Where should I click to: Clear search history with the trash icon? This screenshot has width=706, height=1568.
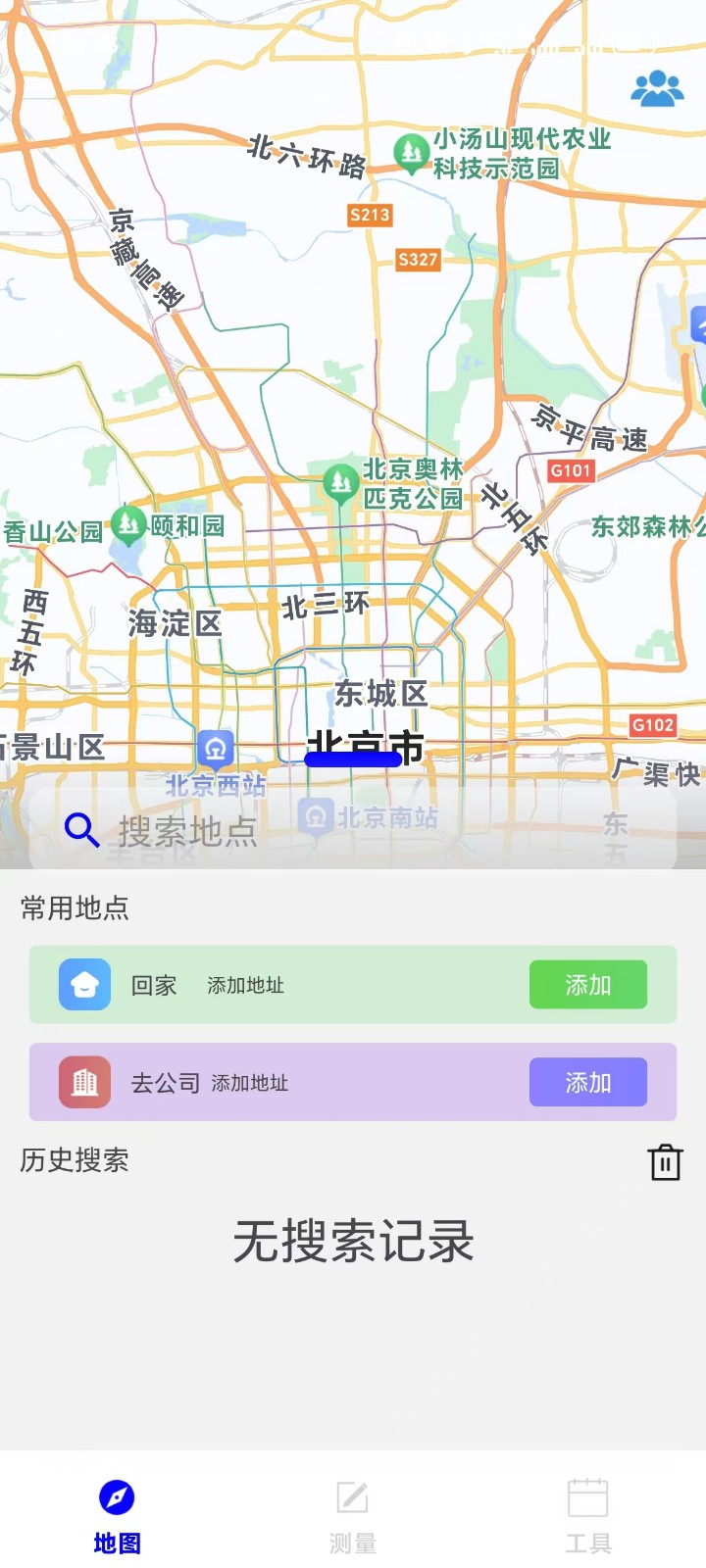click(665, 1162)
